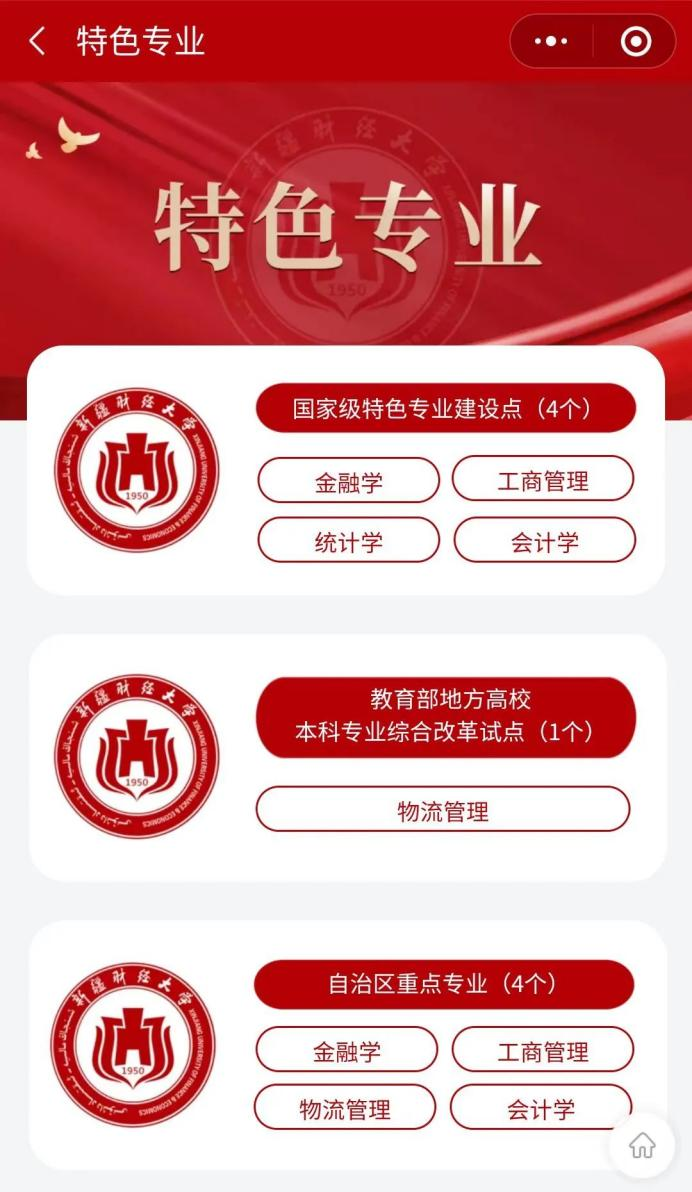Open the mini program more options menu
The height and width of the screenshot is (1192, 692).
click(x=551, y=42)
